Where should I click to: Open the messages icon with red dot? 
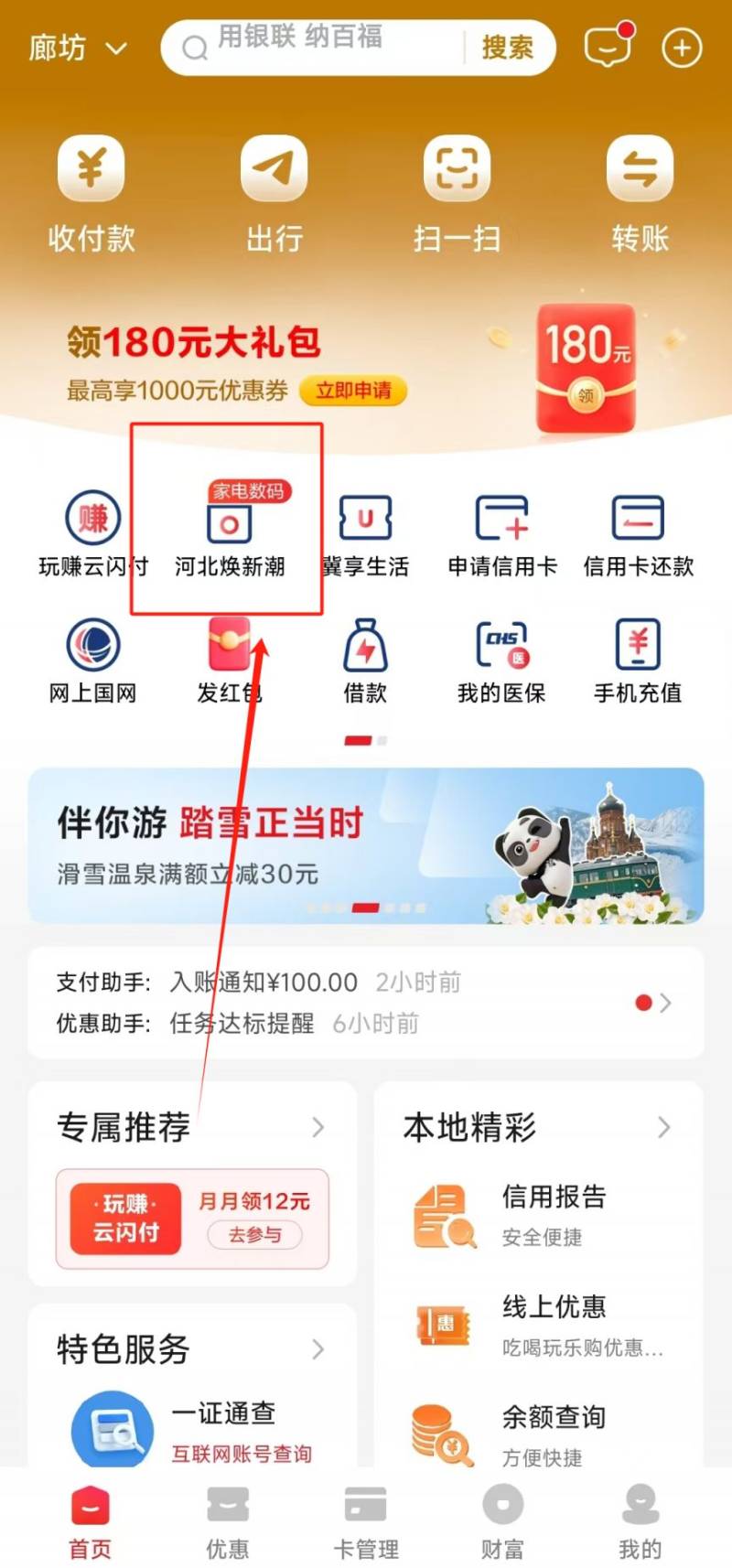click(x=608, y=47)
